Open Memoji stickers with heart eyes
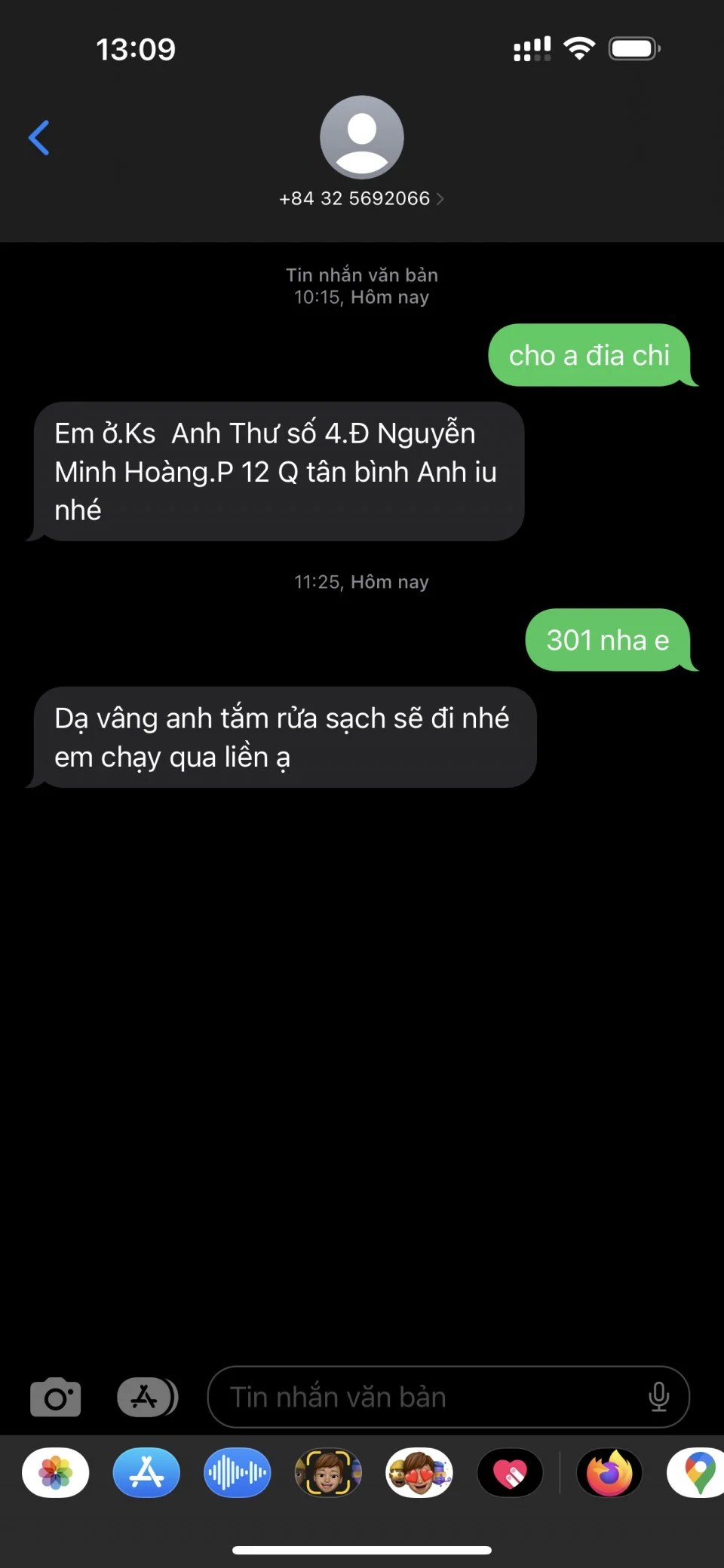 419,1472
